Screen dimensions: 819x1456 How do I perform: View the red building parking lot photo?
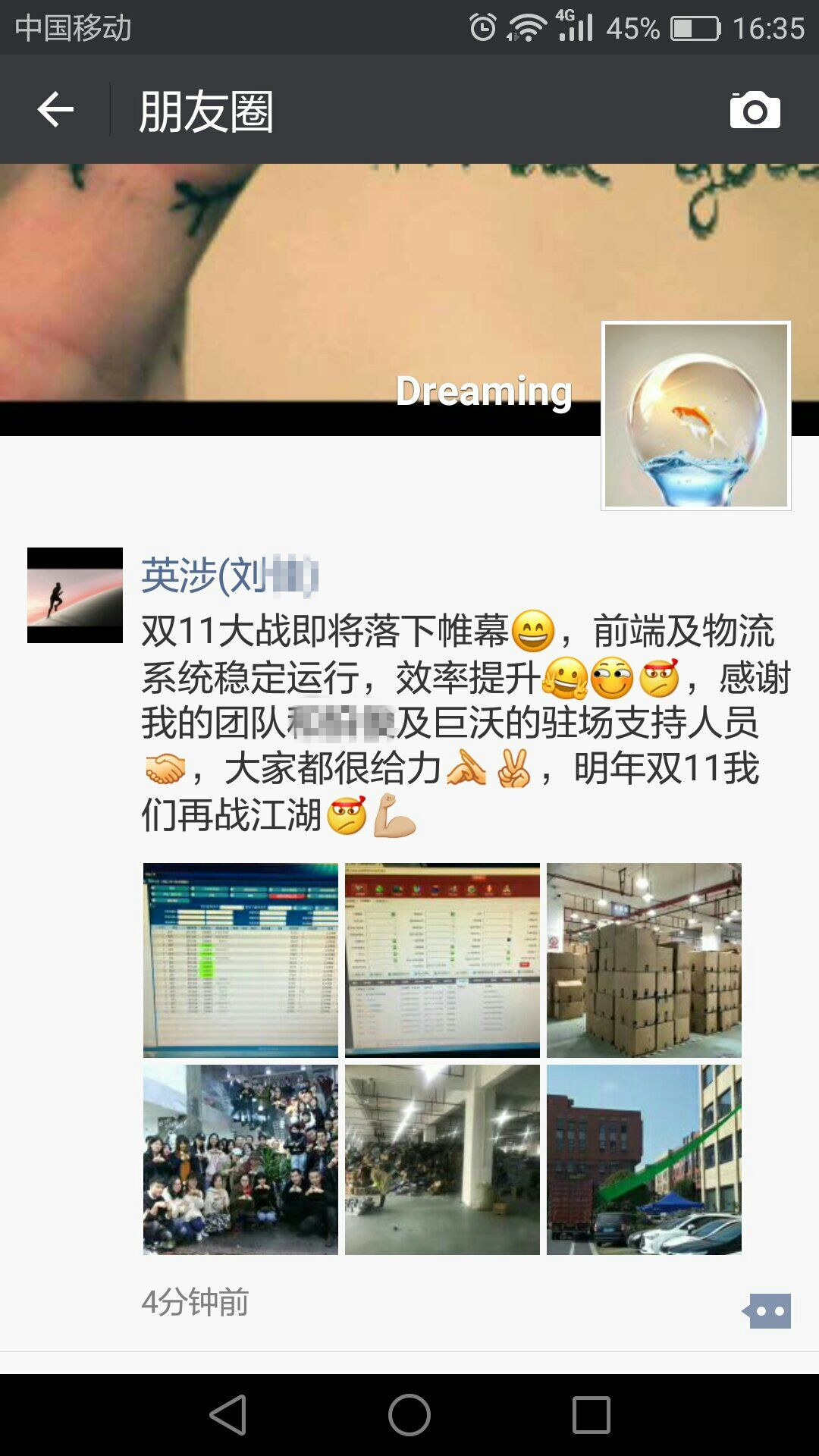click(644, 1159)
